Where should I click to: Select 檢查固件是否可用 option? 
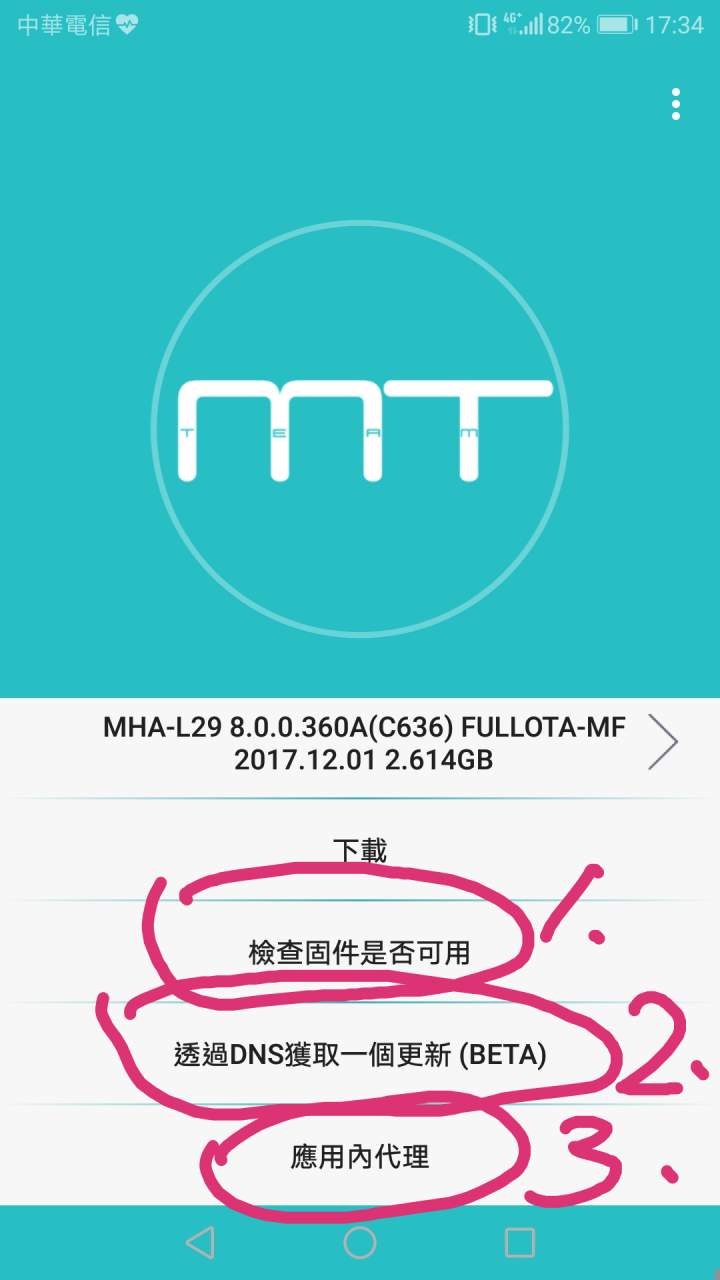(360, 952)
